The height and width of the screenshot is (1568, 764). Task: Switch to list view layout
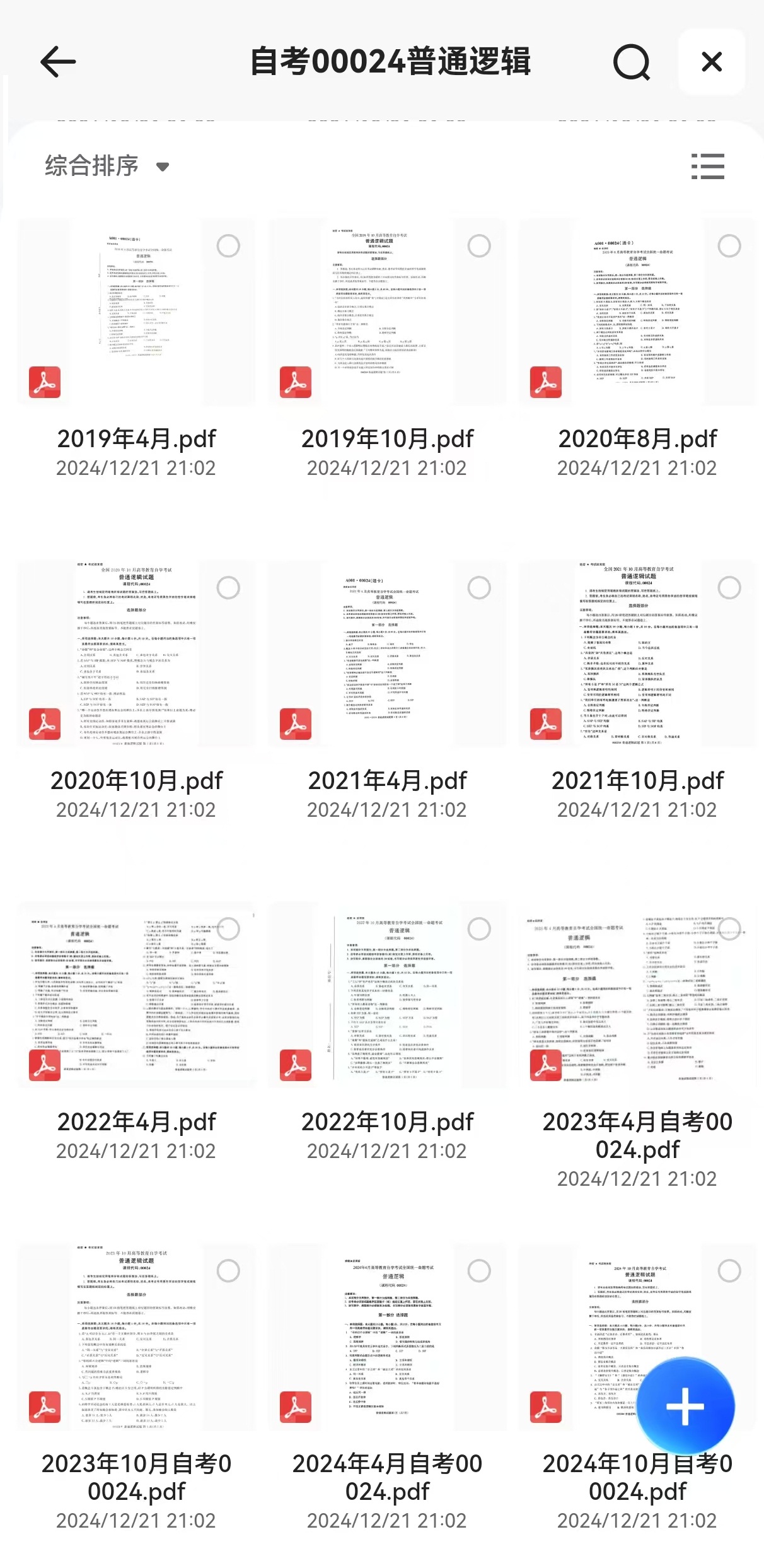click(707, 167)
